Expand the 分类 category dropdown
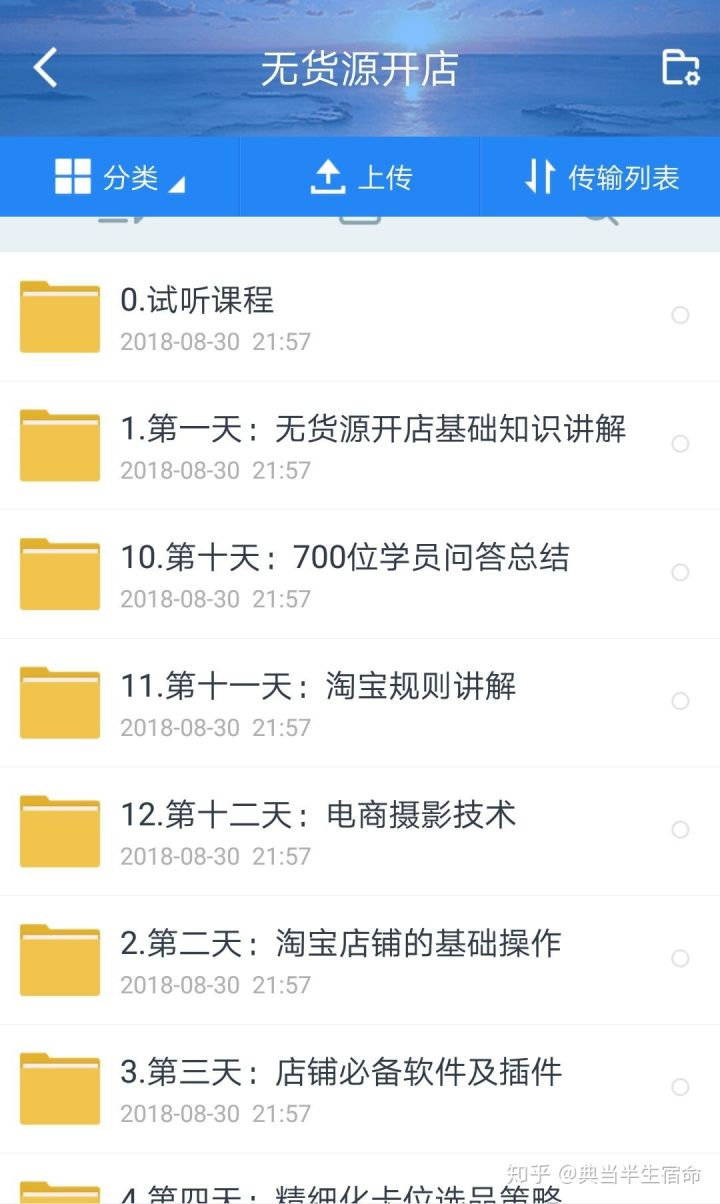Screen dimensions: 720x1204 (x=120, y=178)
